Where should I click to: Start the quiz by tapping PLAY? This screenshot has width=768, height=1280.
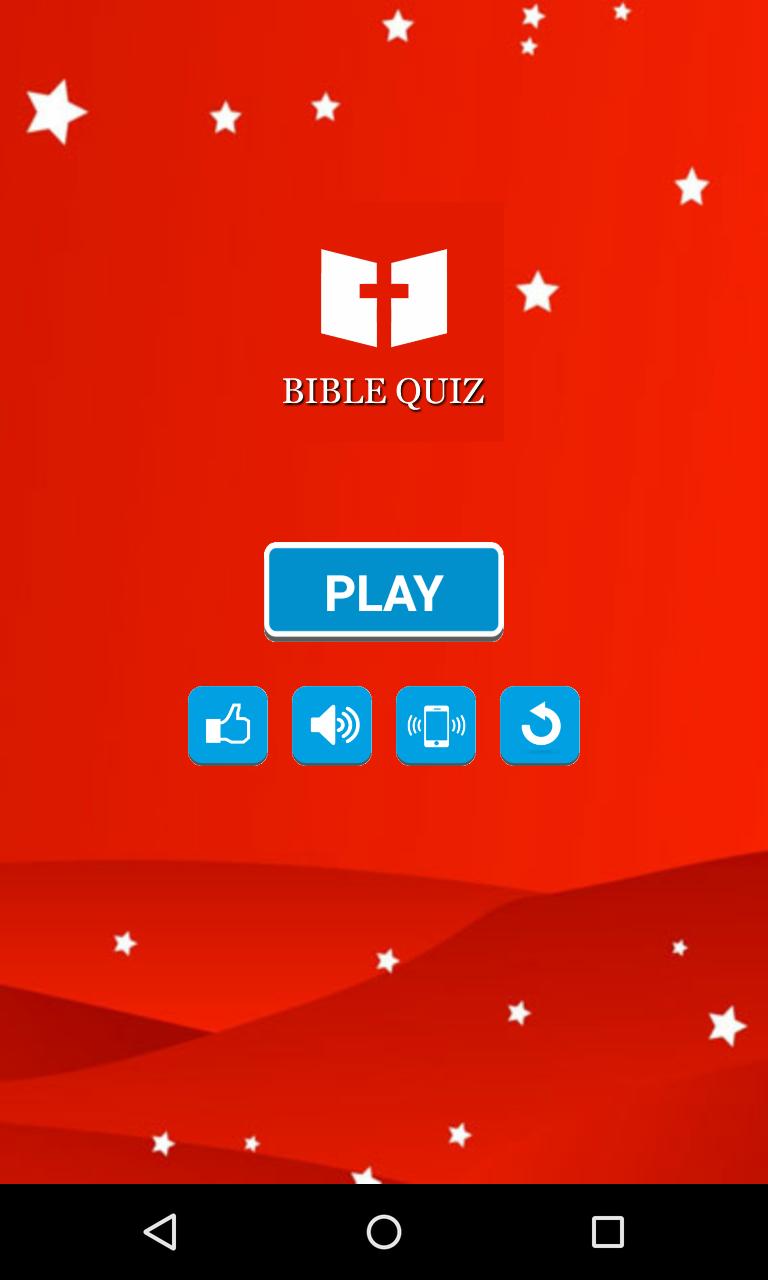click(x=383, y=590)
